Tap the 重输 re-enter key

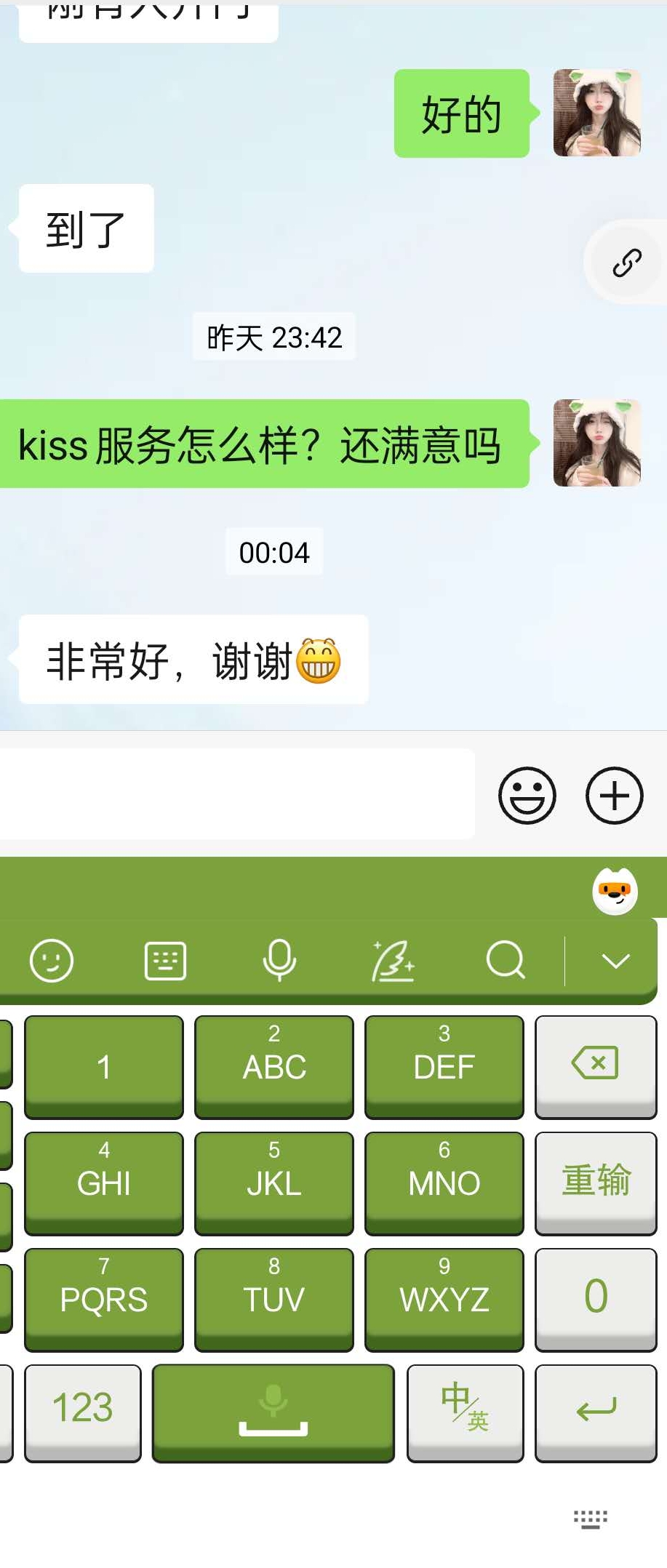point(596,1180)
